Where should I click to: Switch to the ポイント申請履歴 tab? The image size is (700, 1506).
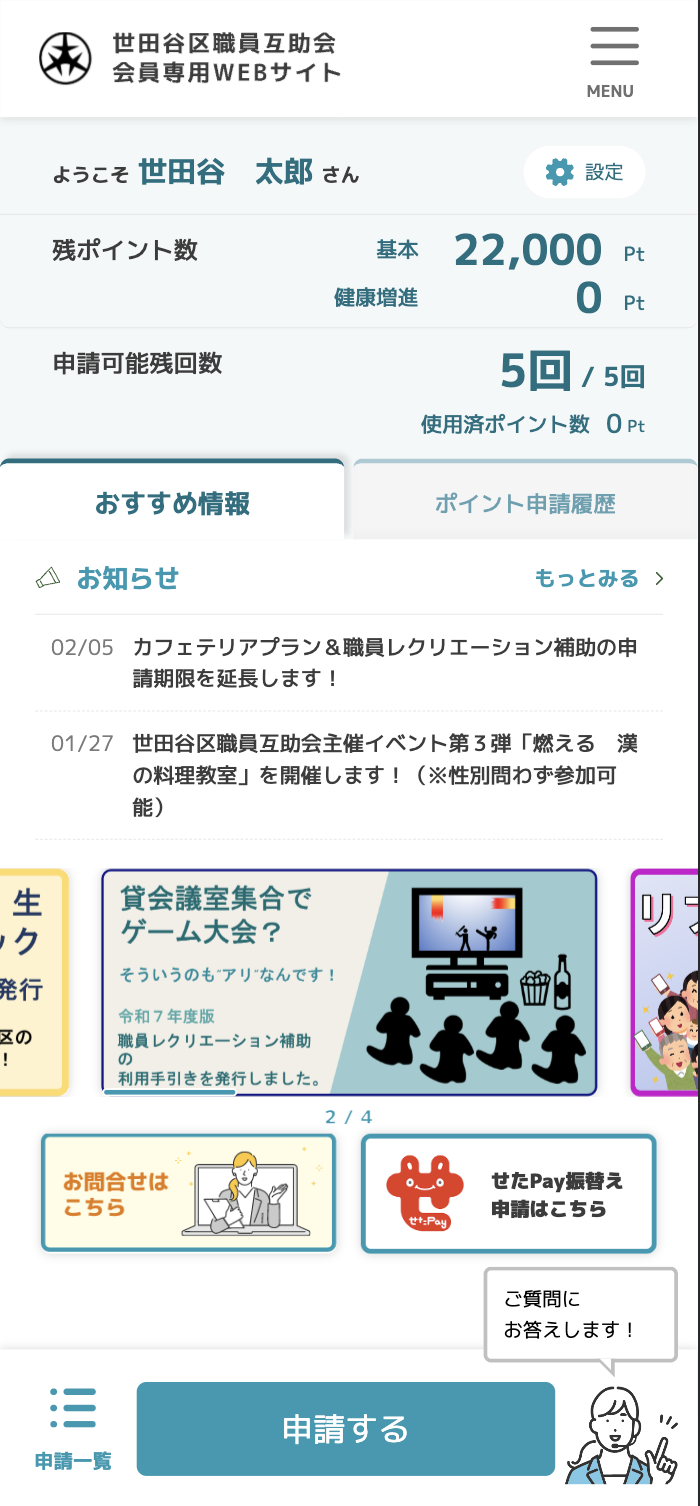coord(525,503)
